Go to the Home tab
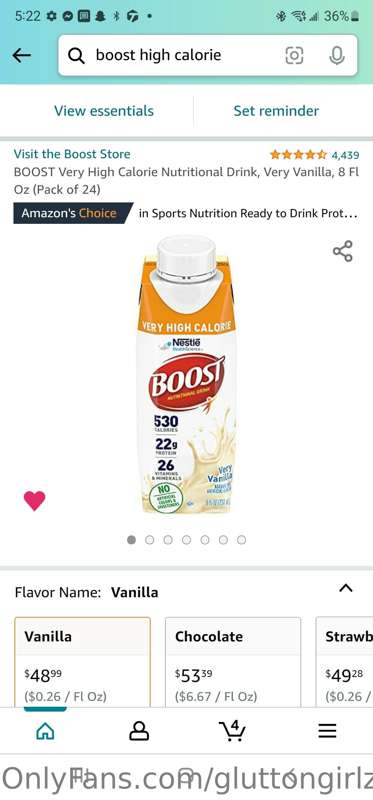Screen dimensions: 373x800 click(45, 731)
